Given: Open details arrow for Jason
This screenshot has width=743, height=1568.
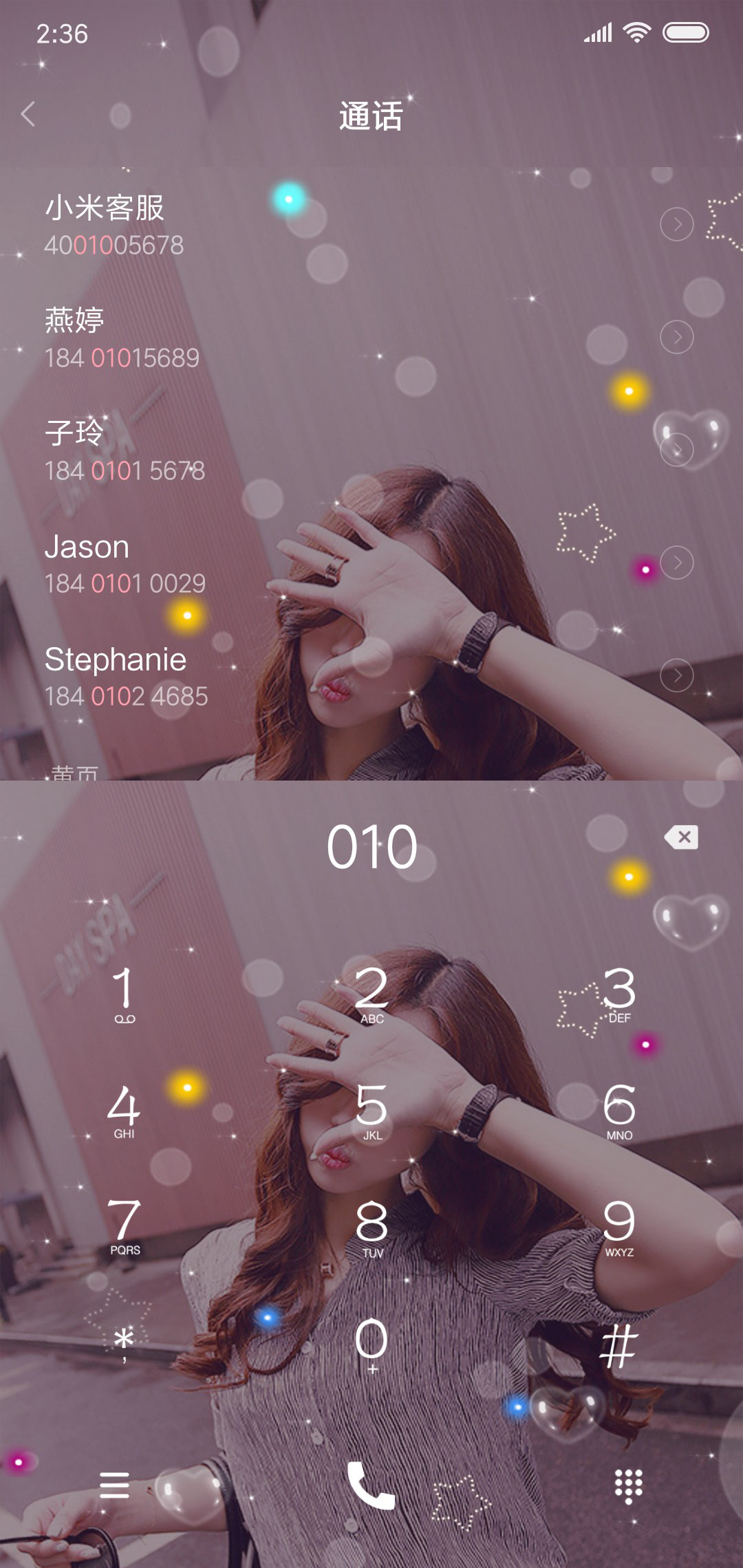Looking at the screenshot, I should [x=677, y=563].
